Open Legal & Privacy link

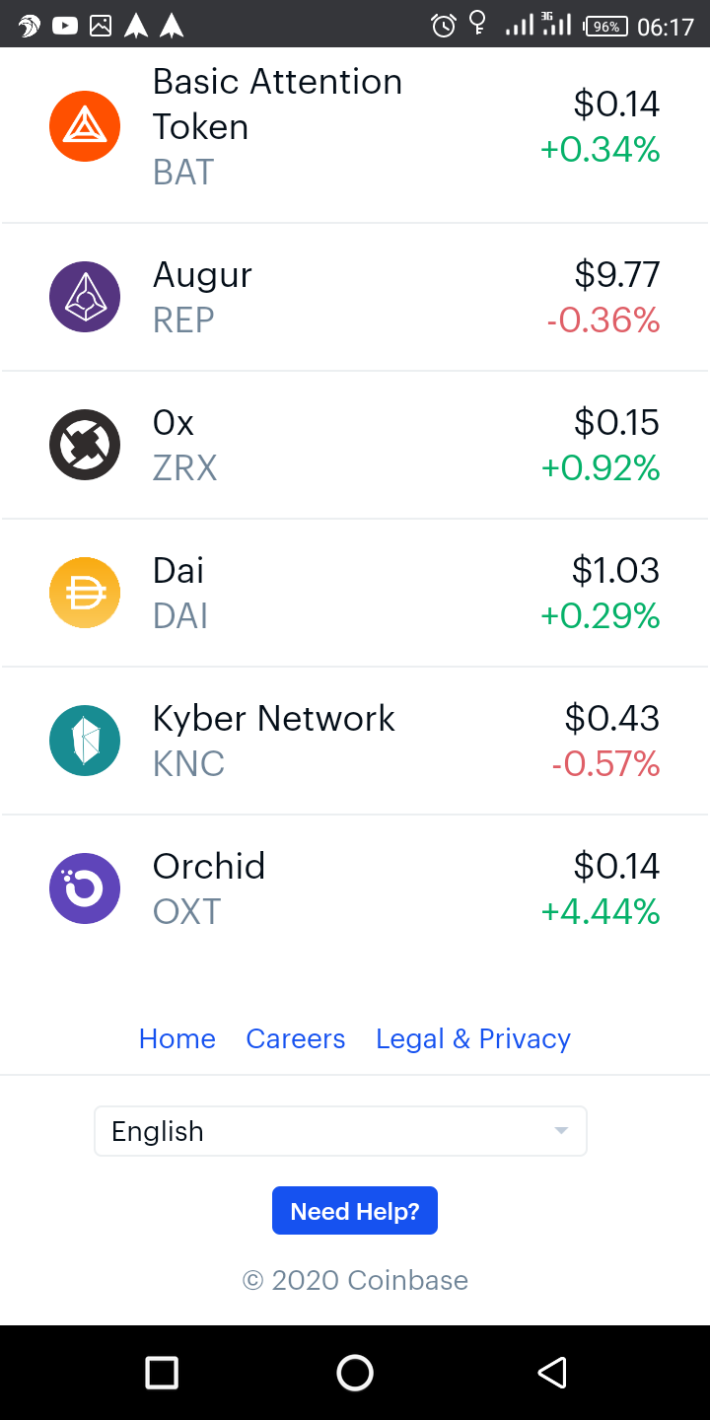[473, 1039]
